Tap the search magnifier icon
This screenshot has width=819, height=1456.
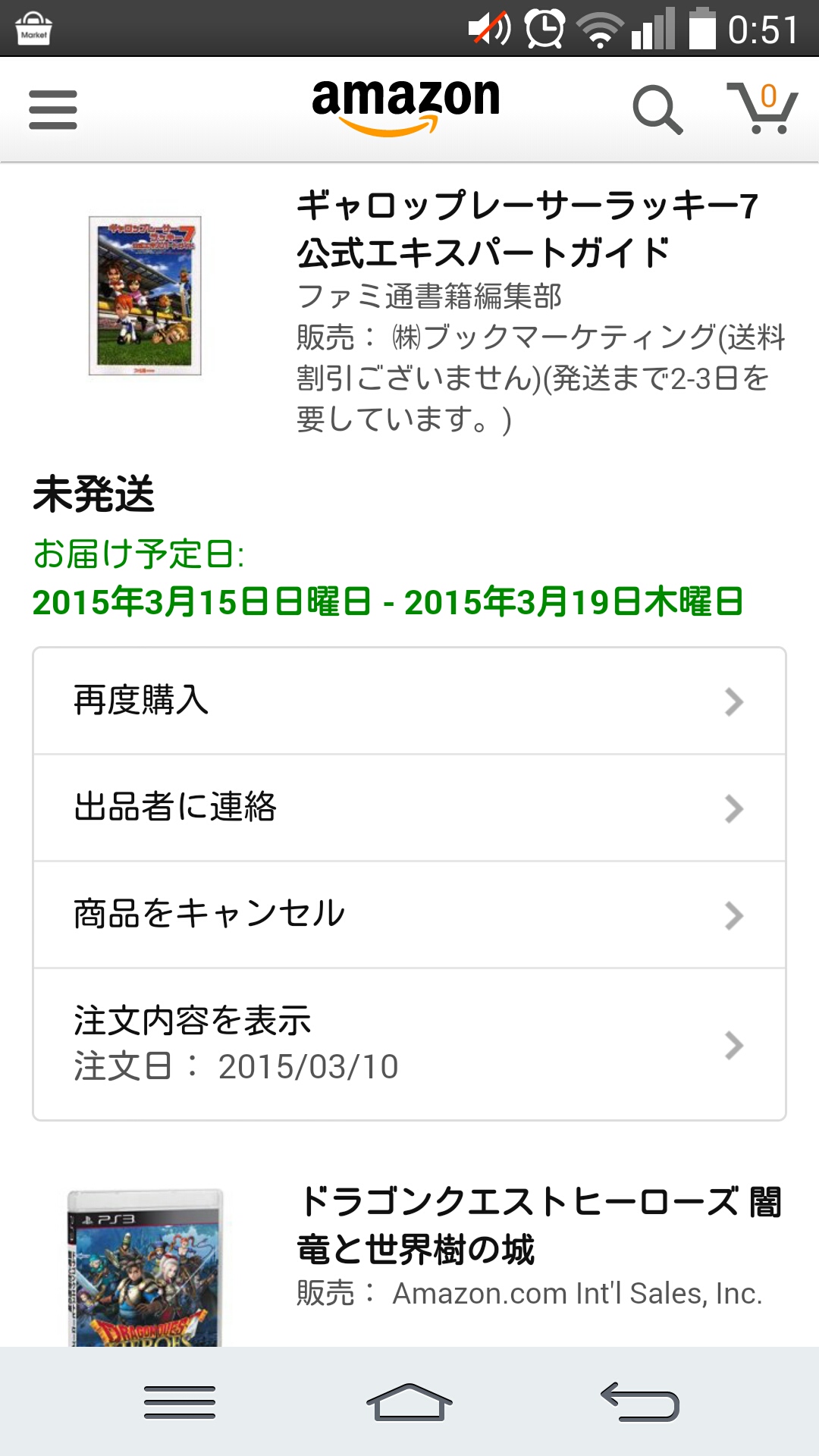657,110
